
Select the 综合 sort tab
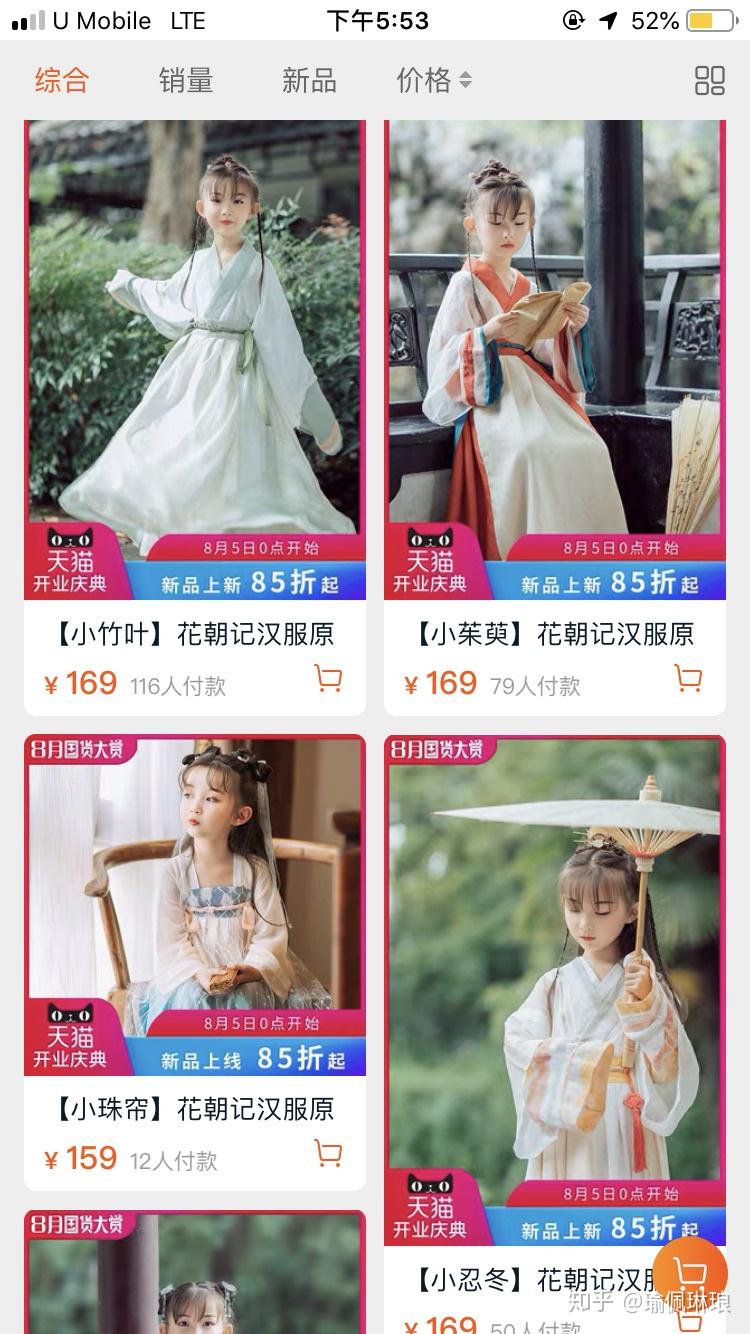tap(62, 81)
